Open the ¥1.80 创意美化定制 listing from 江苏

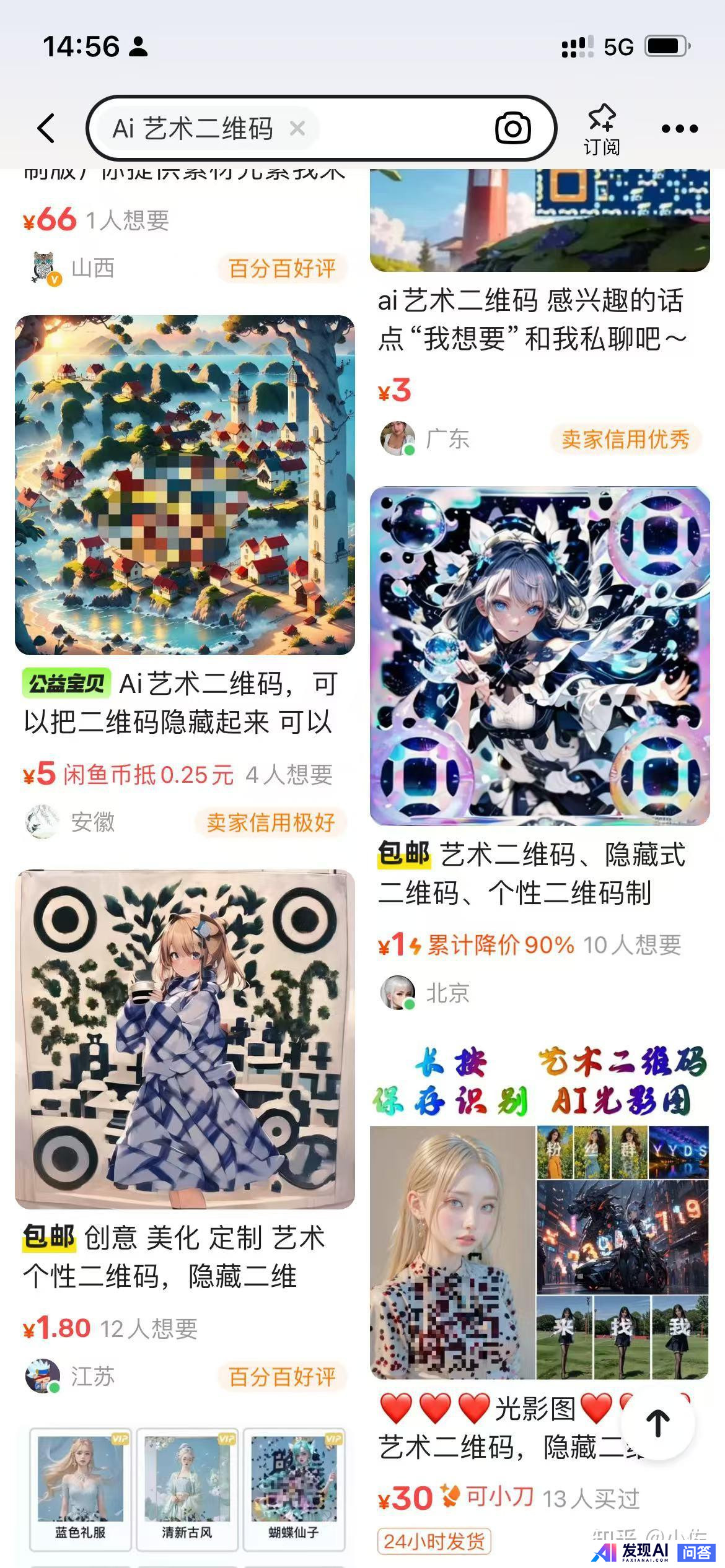(x=185, y=1039)
